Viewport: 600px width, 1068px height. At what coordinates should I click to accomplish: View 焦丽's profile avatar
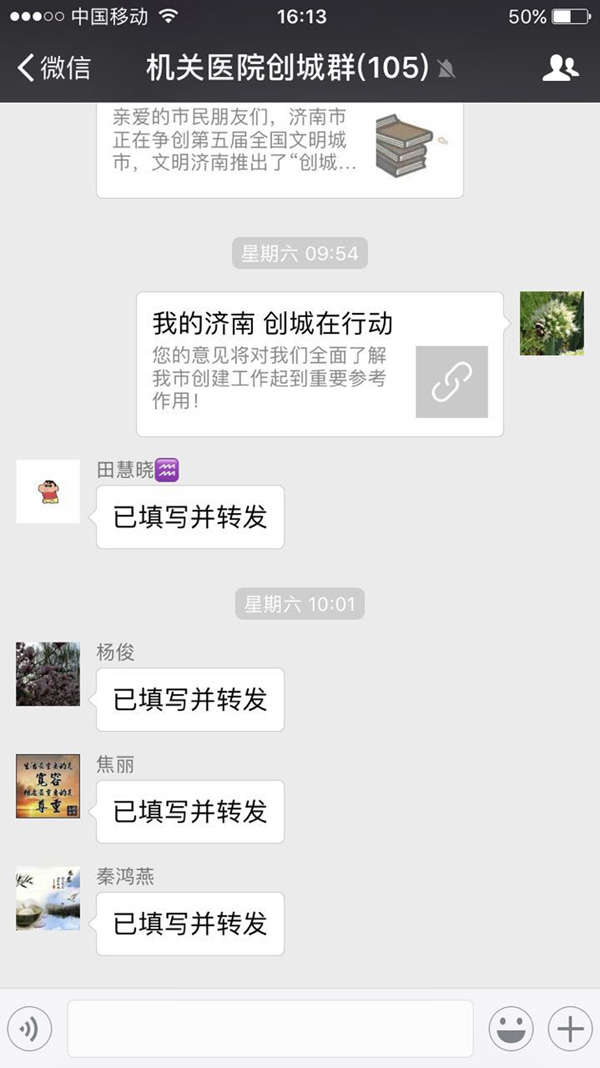tap(48, 787)
